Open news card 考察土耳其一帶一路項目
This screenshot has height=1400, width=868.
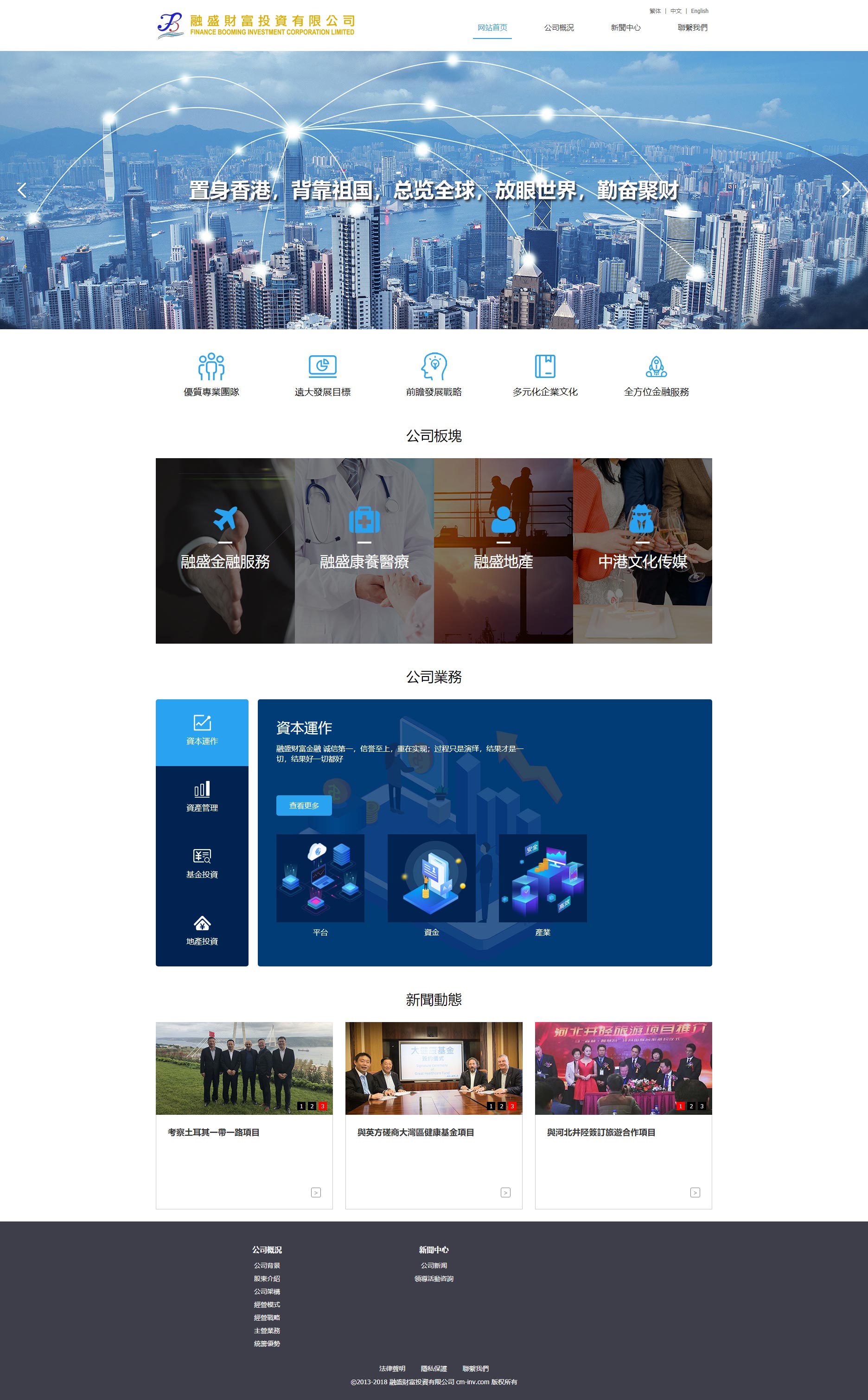tap(214, 1132)
